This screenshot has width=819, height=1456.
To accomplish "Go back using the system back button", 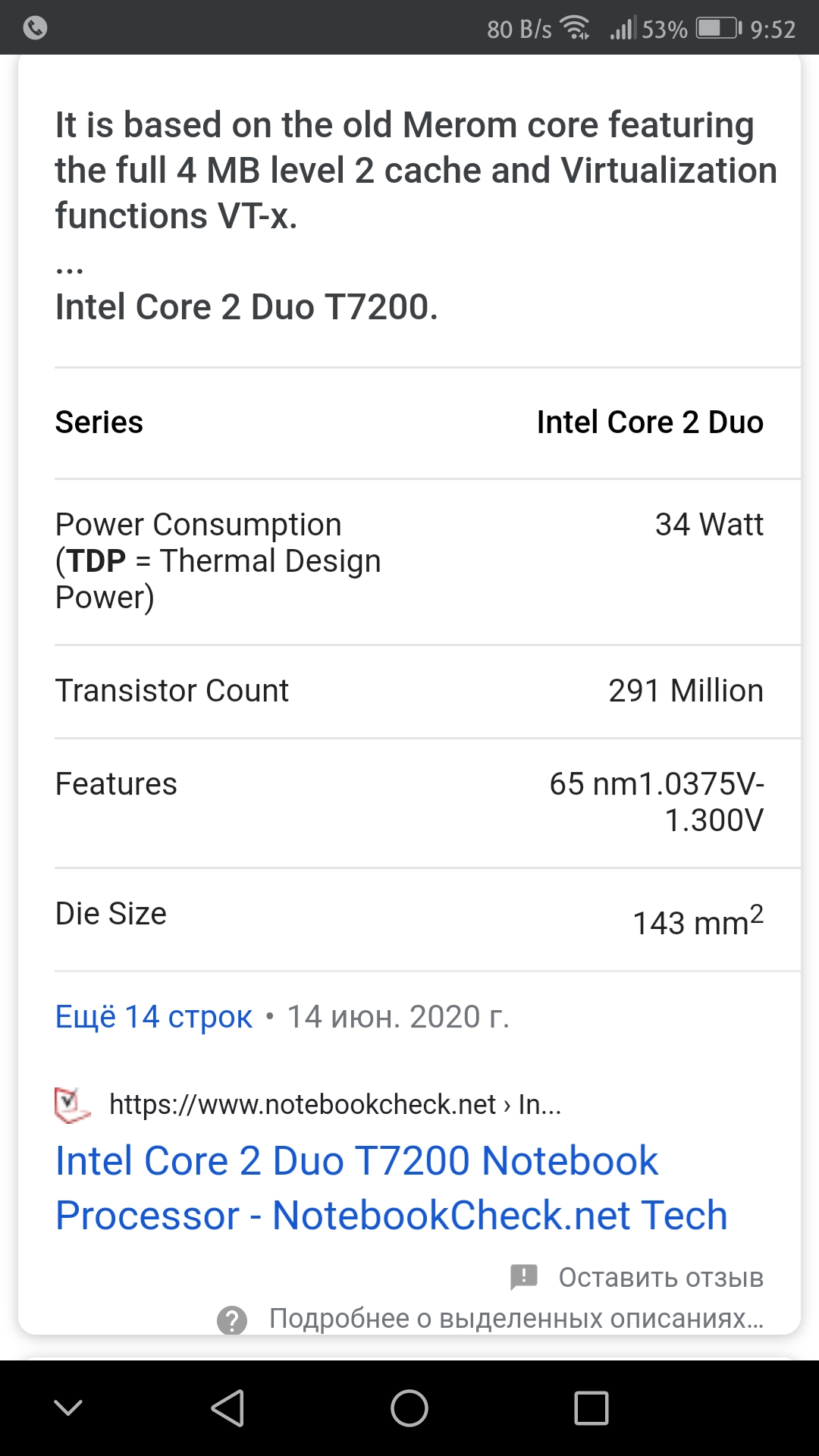I will pos(227,1408).
